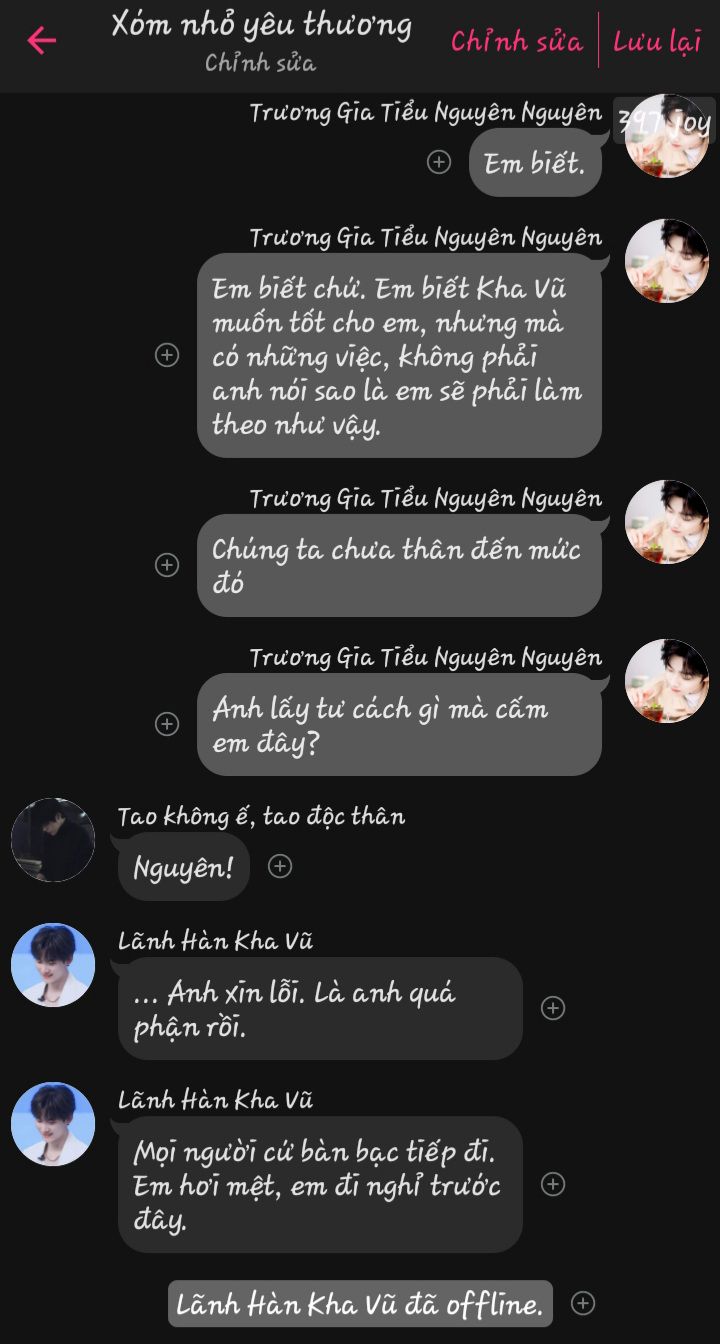Open Trương Gia Tiểu Nguyên Nguyên's avatar by "Em biết chứ"

[x=666, y=261]
